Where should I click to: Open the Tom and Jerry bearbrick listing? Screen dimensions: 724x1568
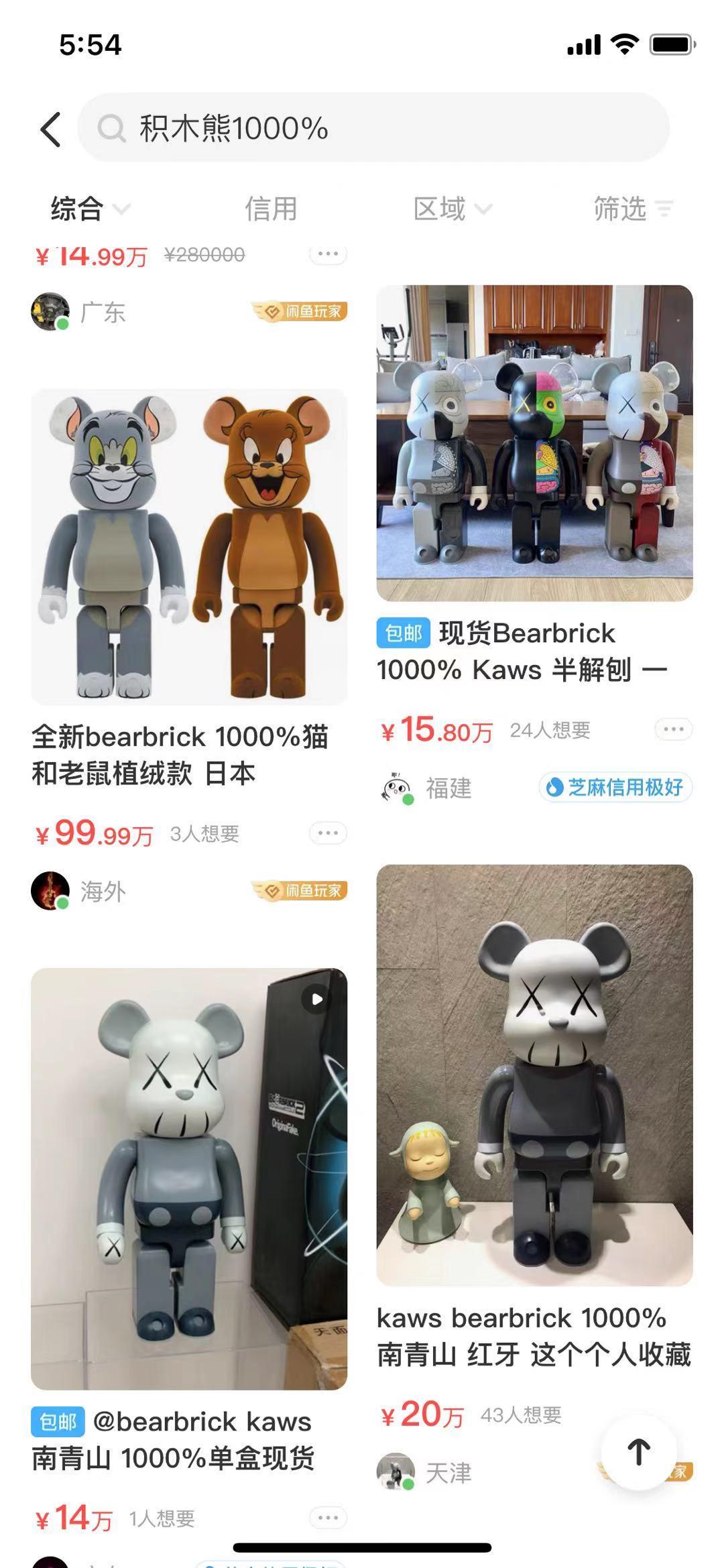click(189, 546)
